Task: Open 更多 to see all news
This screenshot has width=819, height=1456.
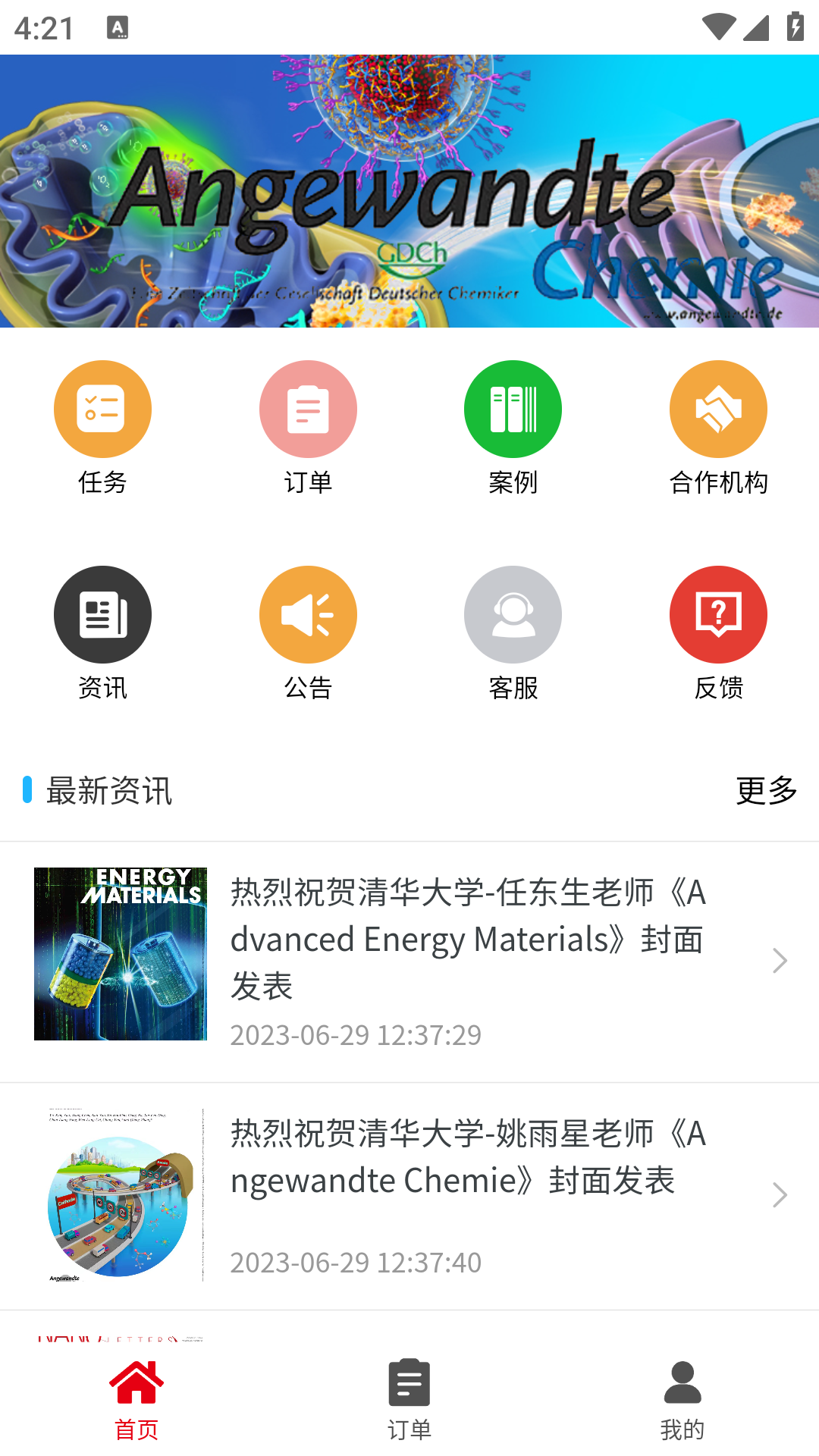Action: point(766,791)
